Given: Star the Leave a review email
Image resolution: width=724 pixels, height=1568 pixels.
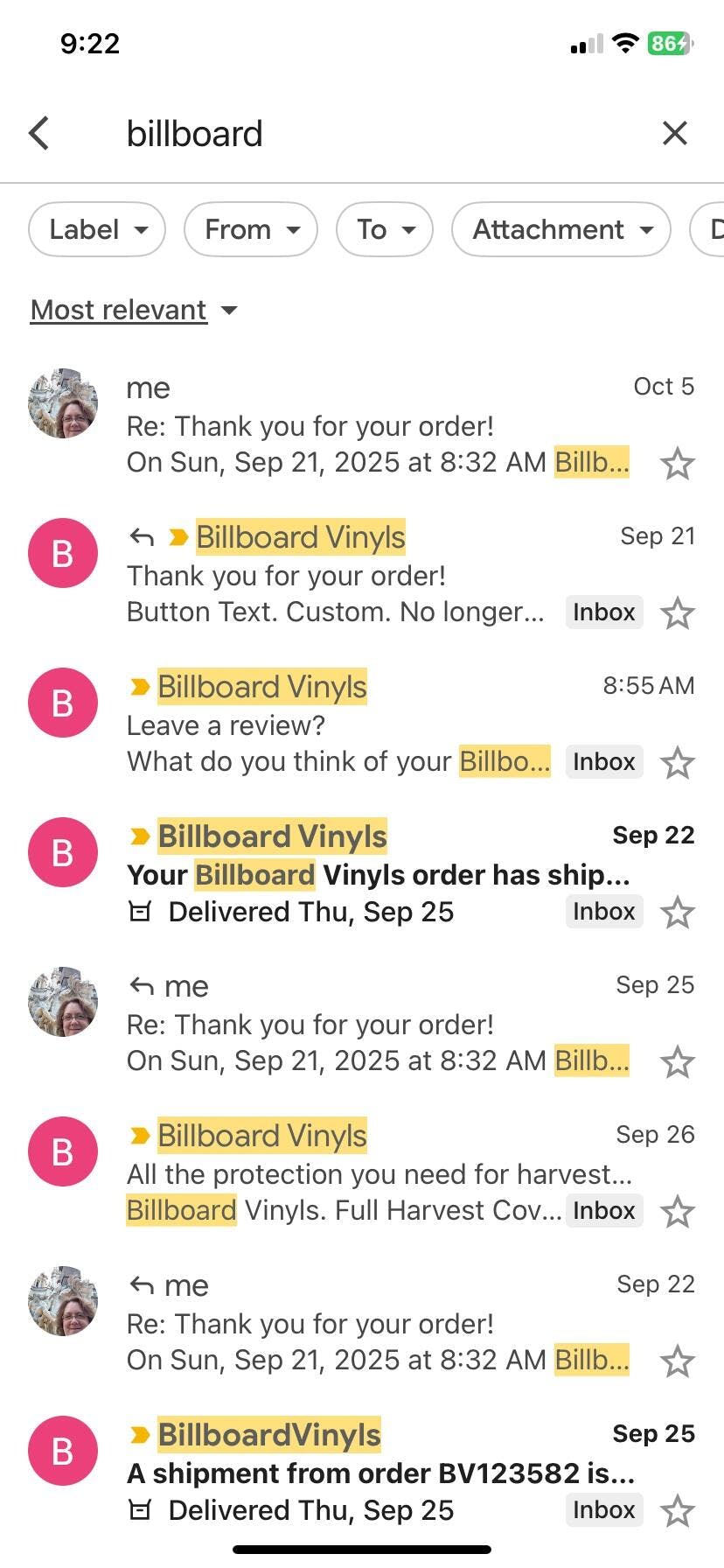Looking at the screenshot, I should (677, 763).
